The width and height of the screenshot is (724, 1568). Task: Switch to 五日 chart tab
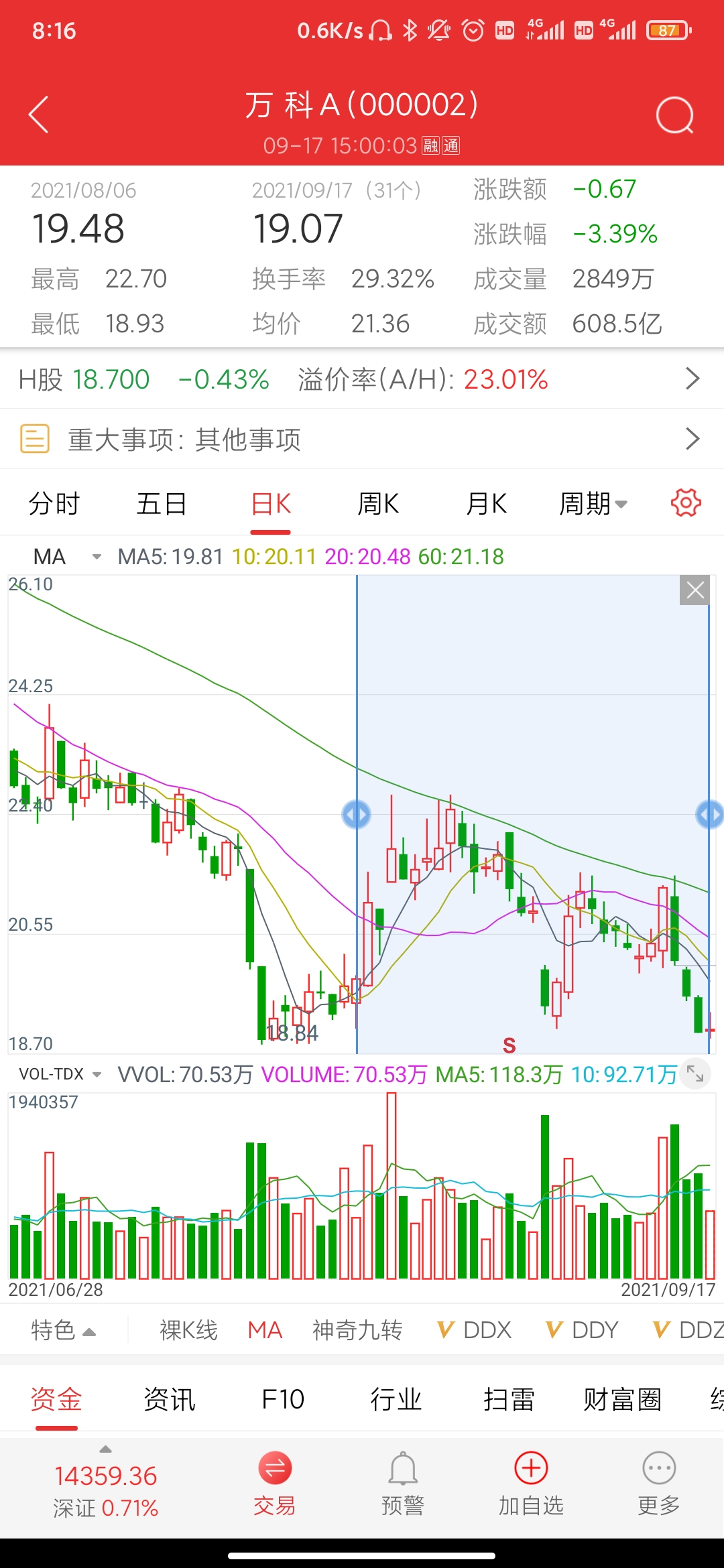click(162, 504)
